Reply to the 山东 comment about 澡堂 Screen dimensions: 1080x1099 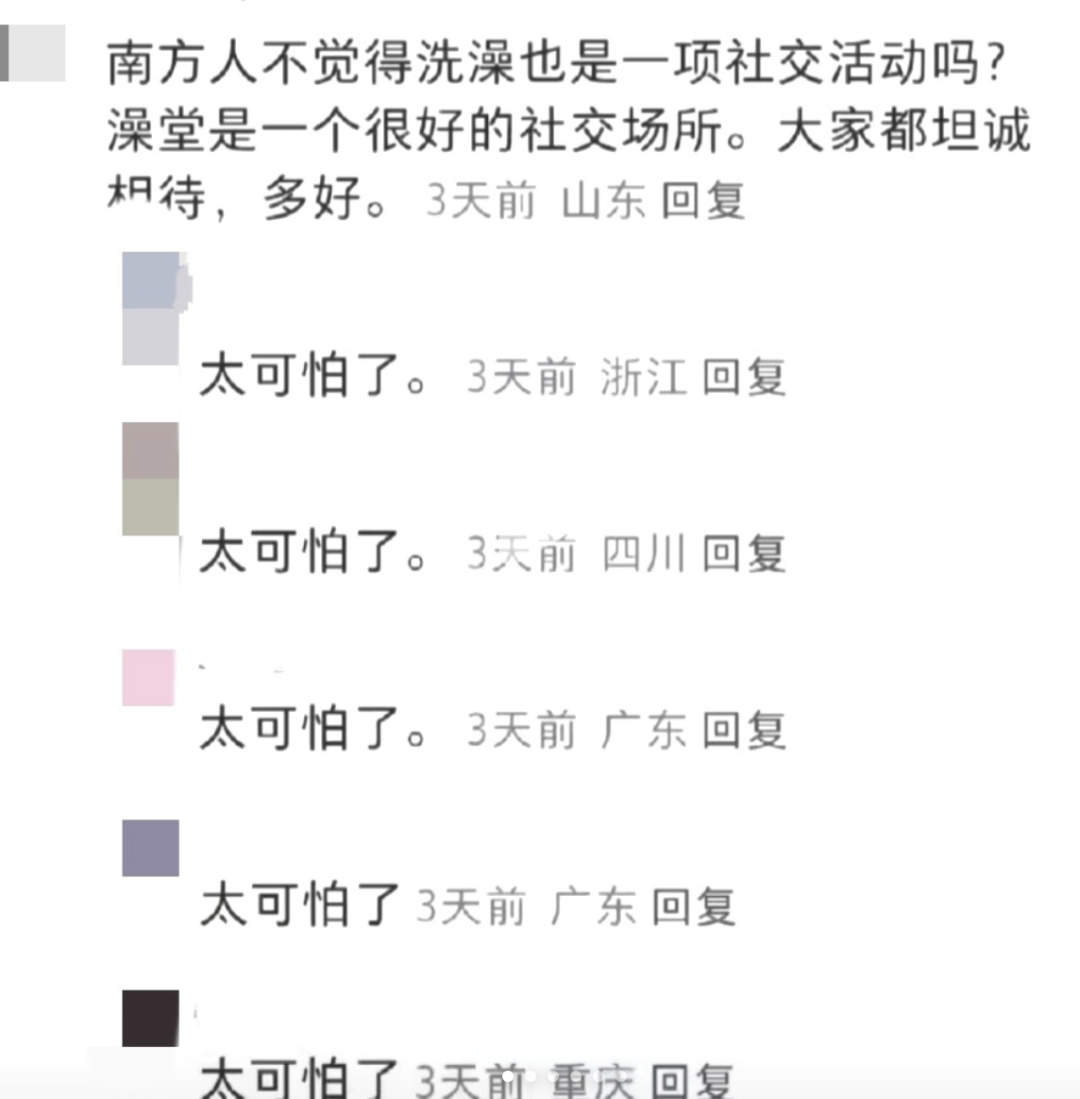click(x=704, y=202)
